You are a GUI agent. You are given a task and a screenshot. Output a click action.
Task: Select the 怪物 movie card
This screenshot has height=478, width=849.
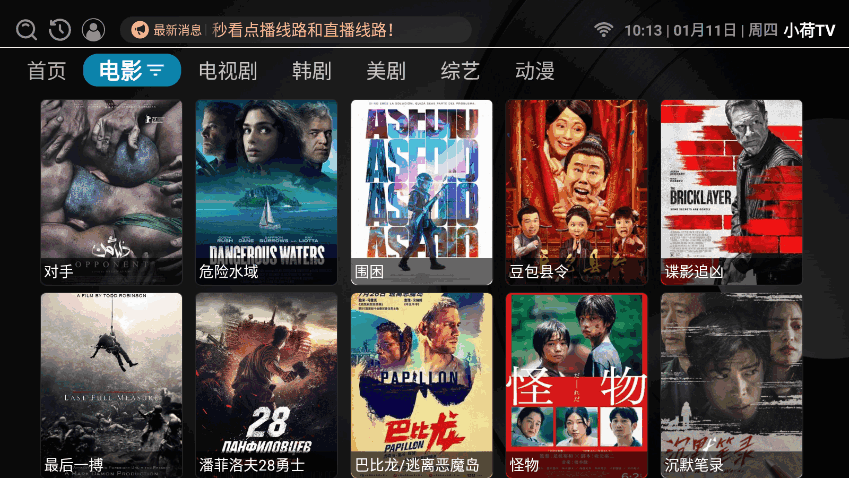coord(576,385)
